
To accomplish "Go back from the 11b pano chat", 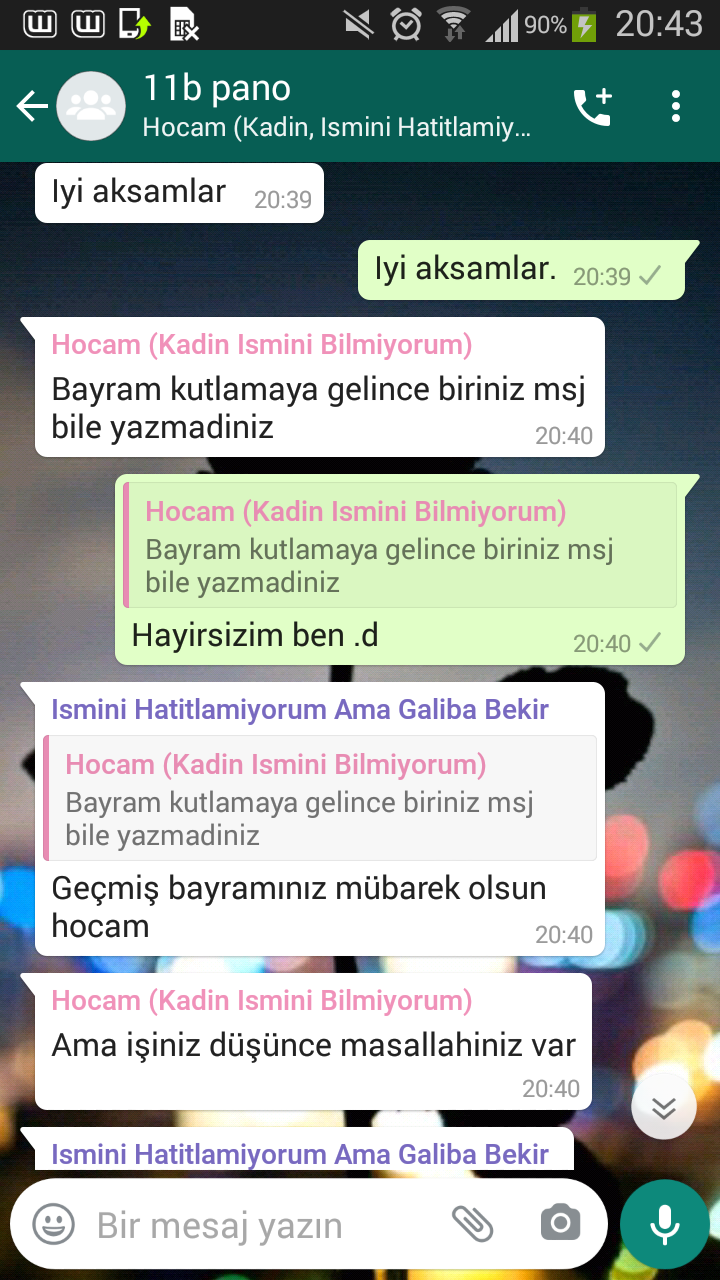I will tap(32, 107).
